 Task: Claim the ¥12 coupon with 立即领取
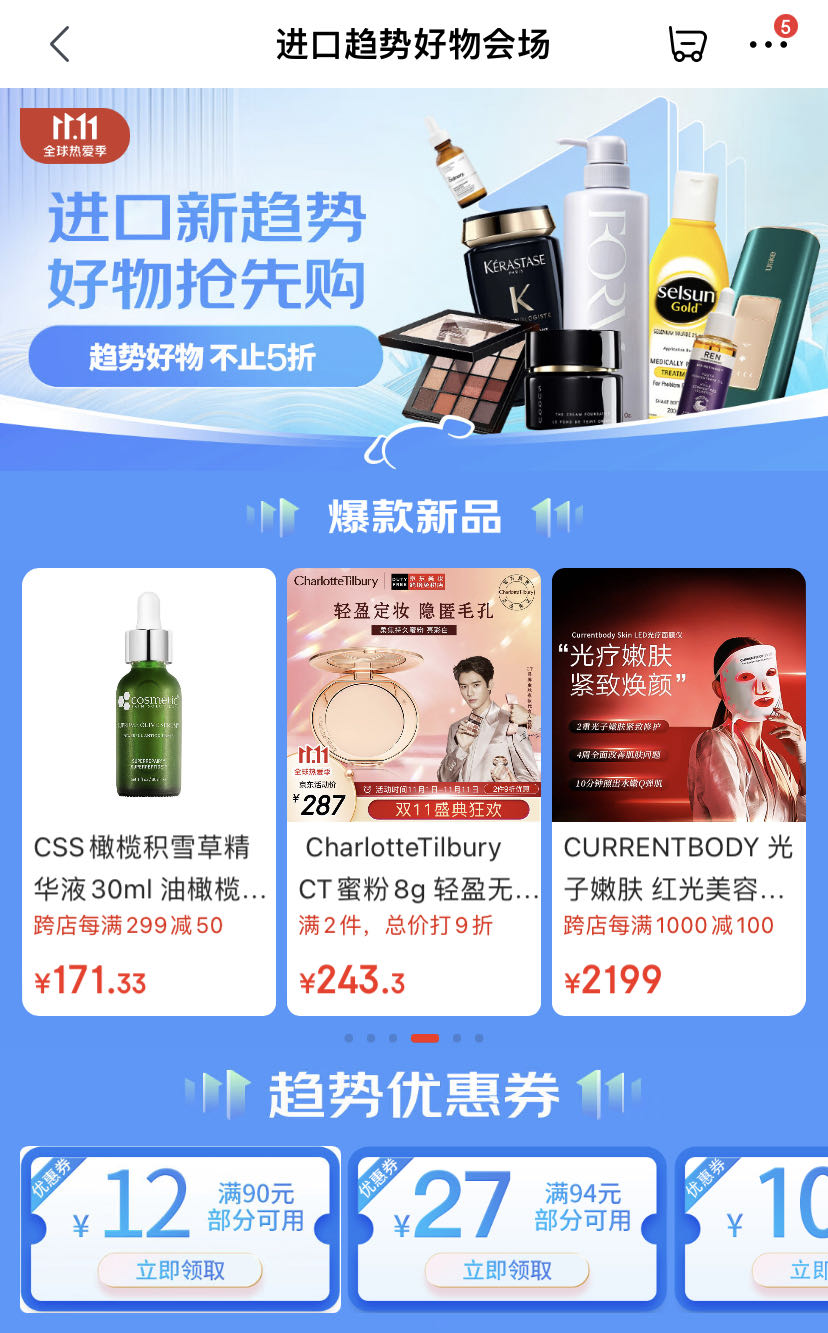(x=180, y=1270)
